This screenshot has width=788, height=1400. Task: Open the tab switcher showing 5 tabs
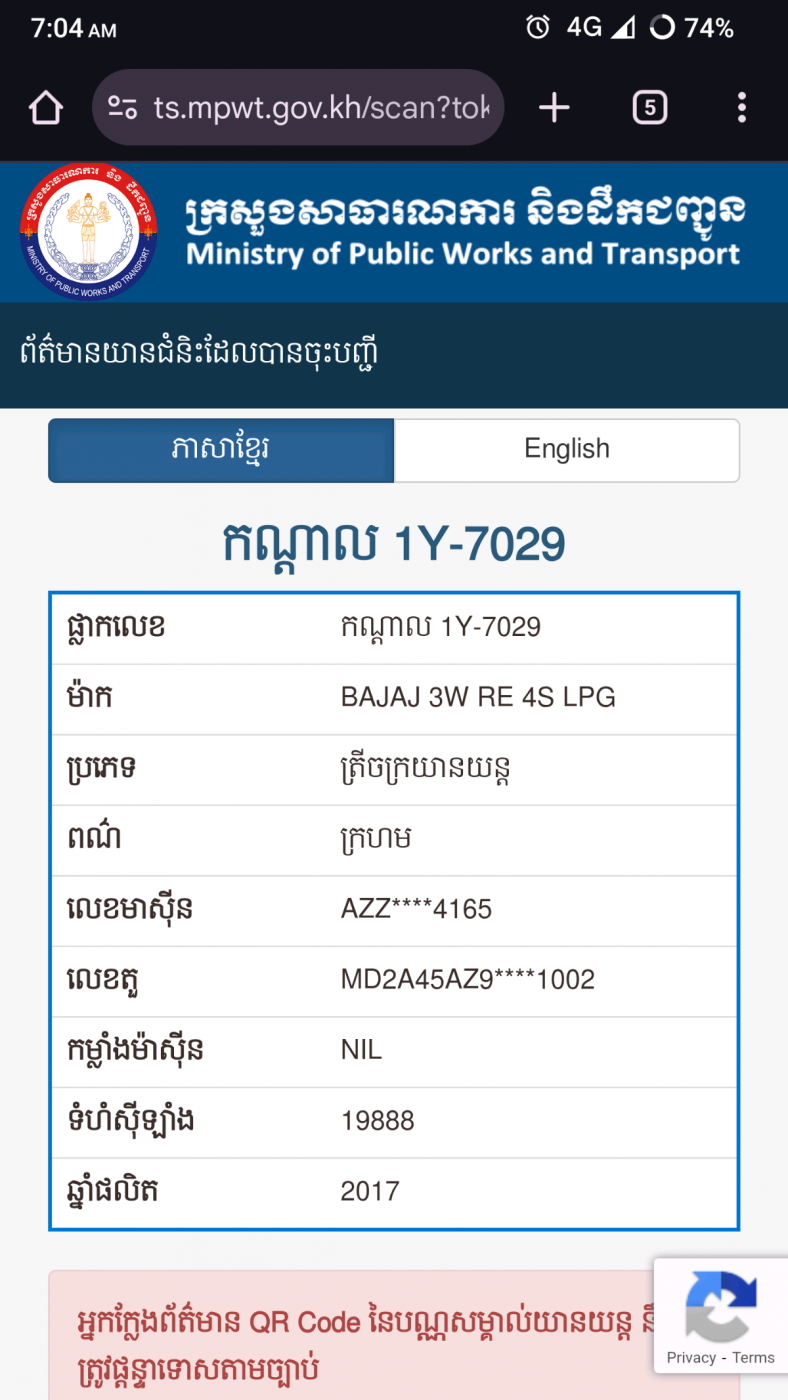650,107
